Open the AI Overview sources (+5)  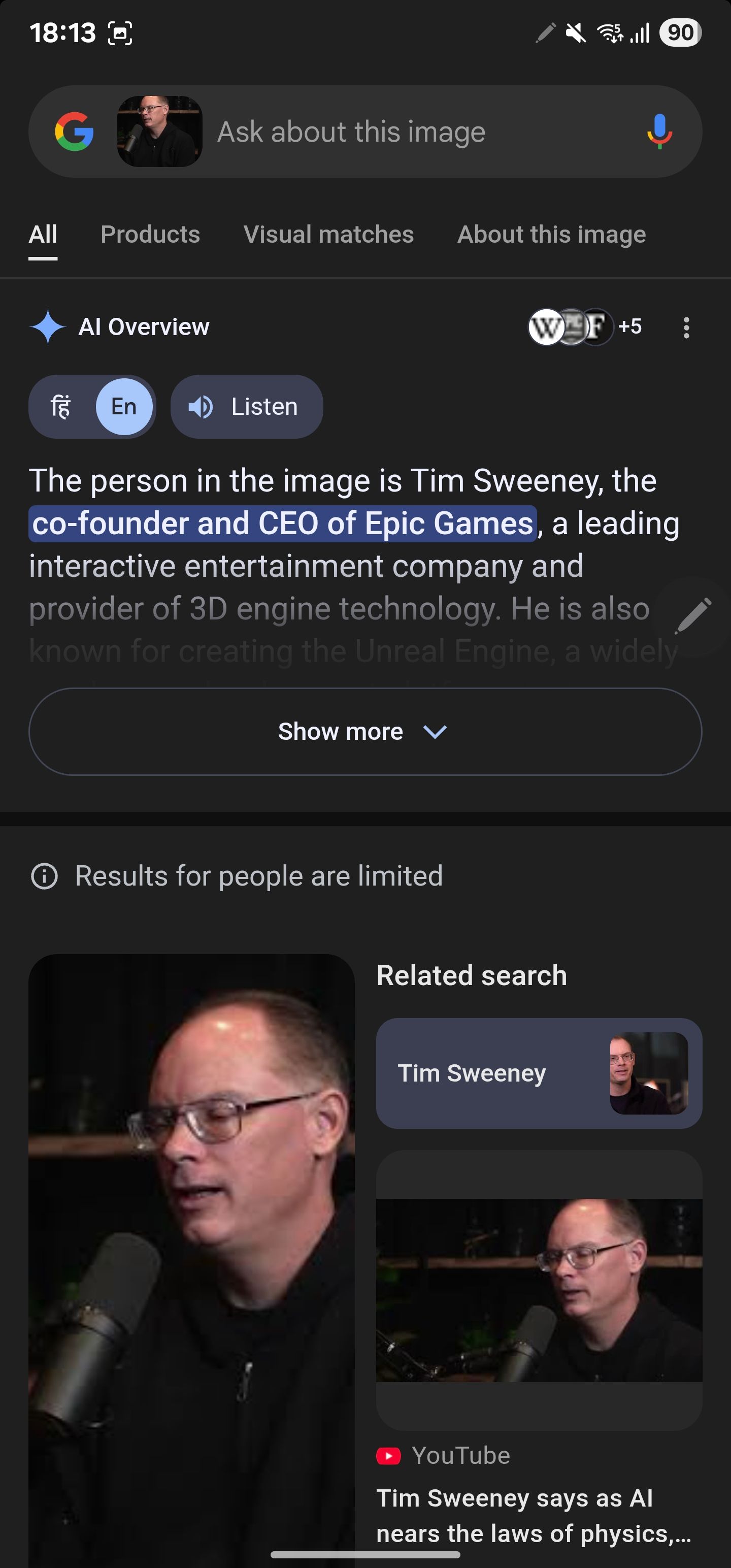click(x=584, y=327)
